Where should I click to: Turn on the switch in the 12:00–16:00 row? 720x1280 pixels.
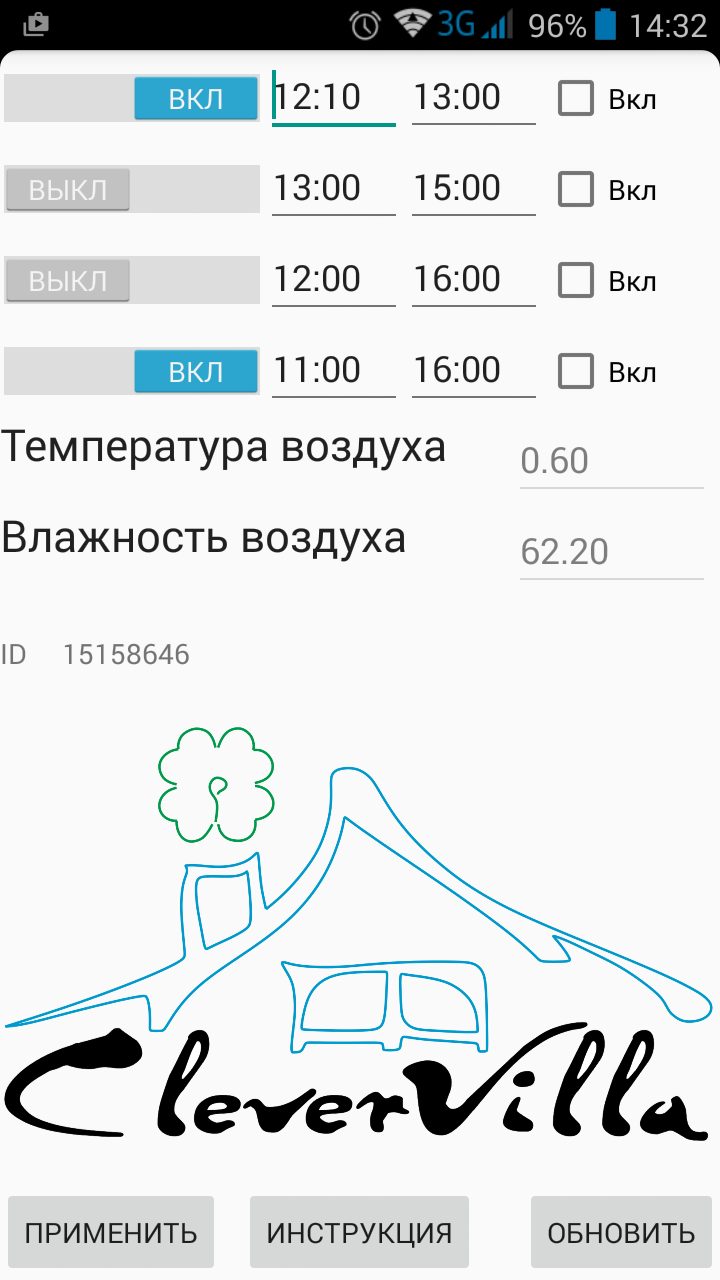[132, 281]
